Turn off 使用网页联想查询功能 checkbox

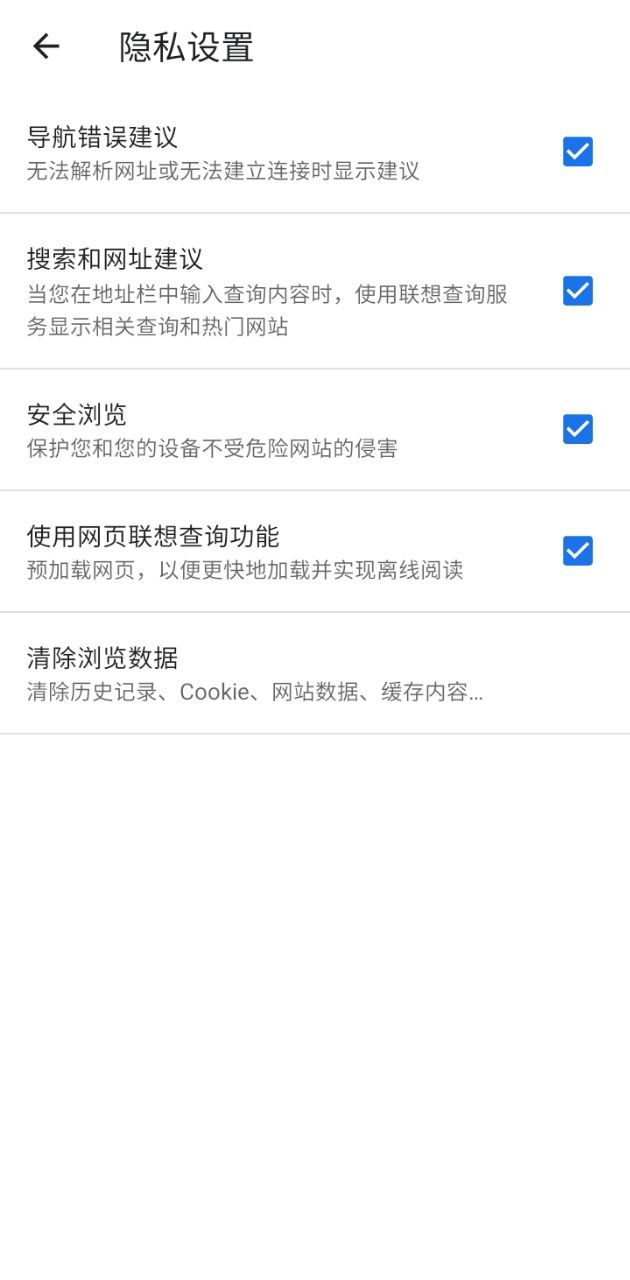pos(578,551)
